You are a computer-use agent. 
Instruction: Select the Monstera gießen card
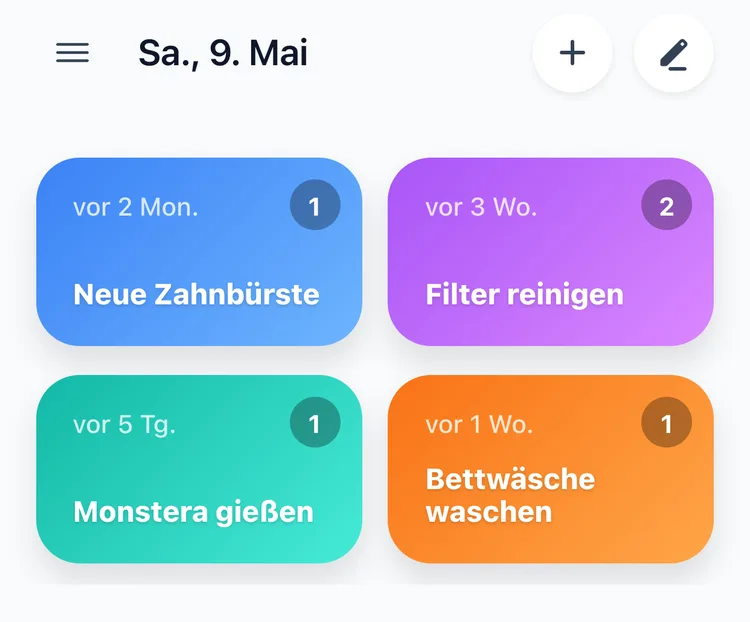[199, 469]
